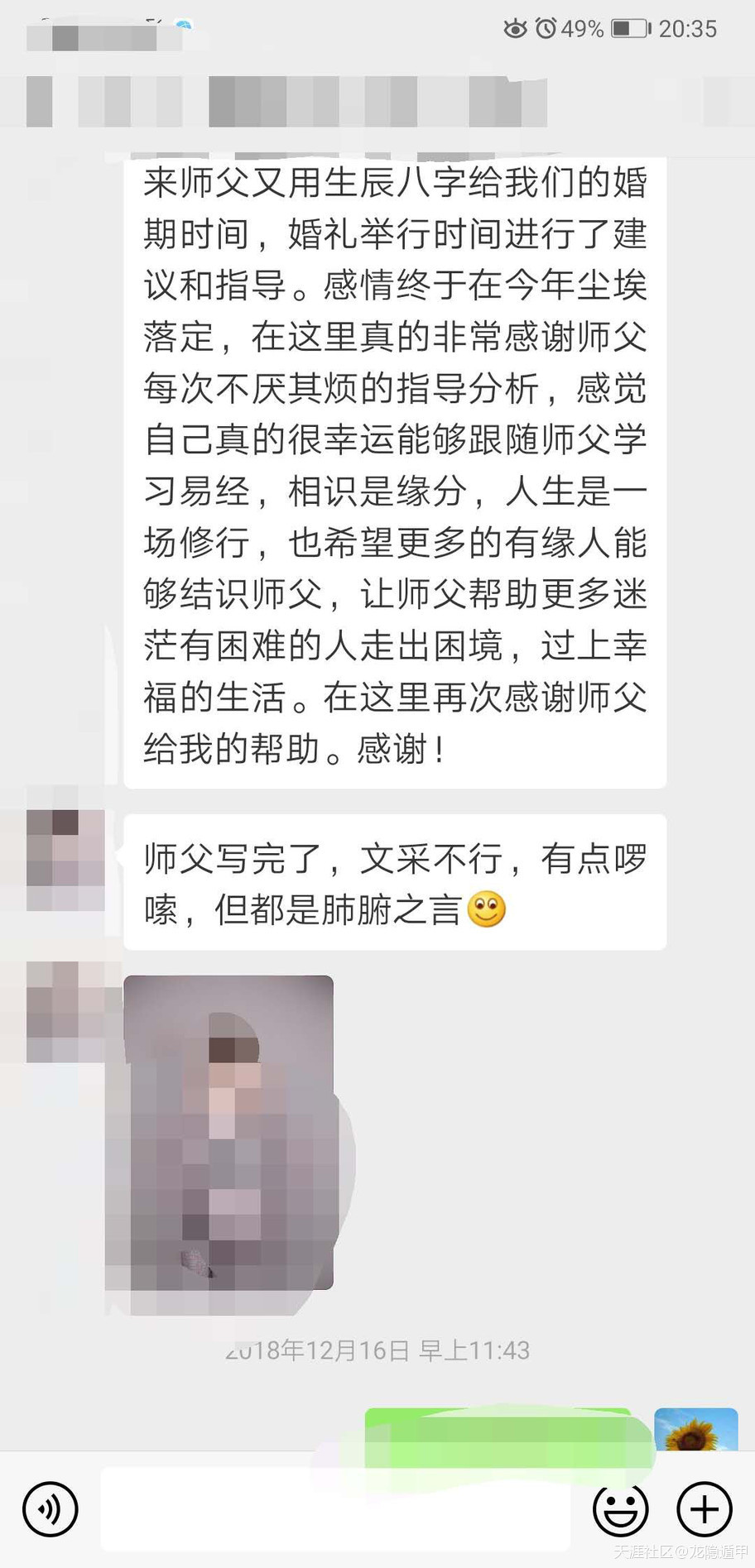This screenshot has height=1568, width=755.
Task: Switch to voice message input
Action: click(50, 1509)
